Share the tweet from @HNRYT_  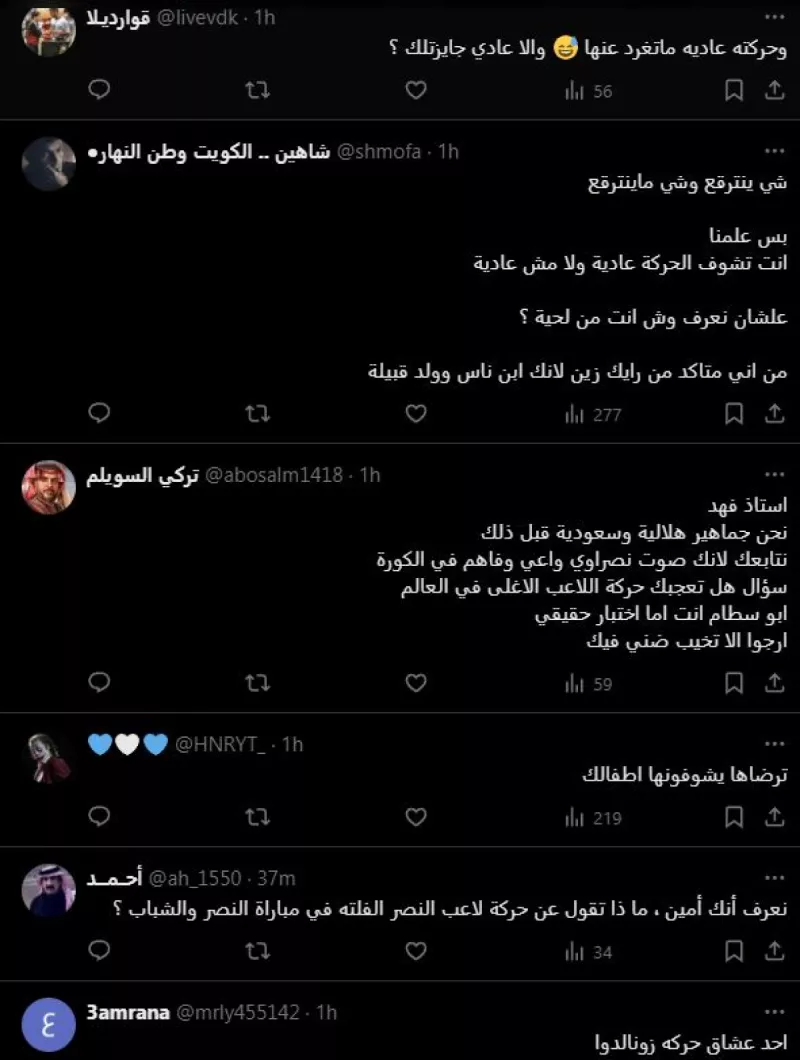(774, 817)
